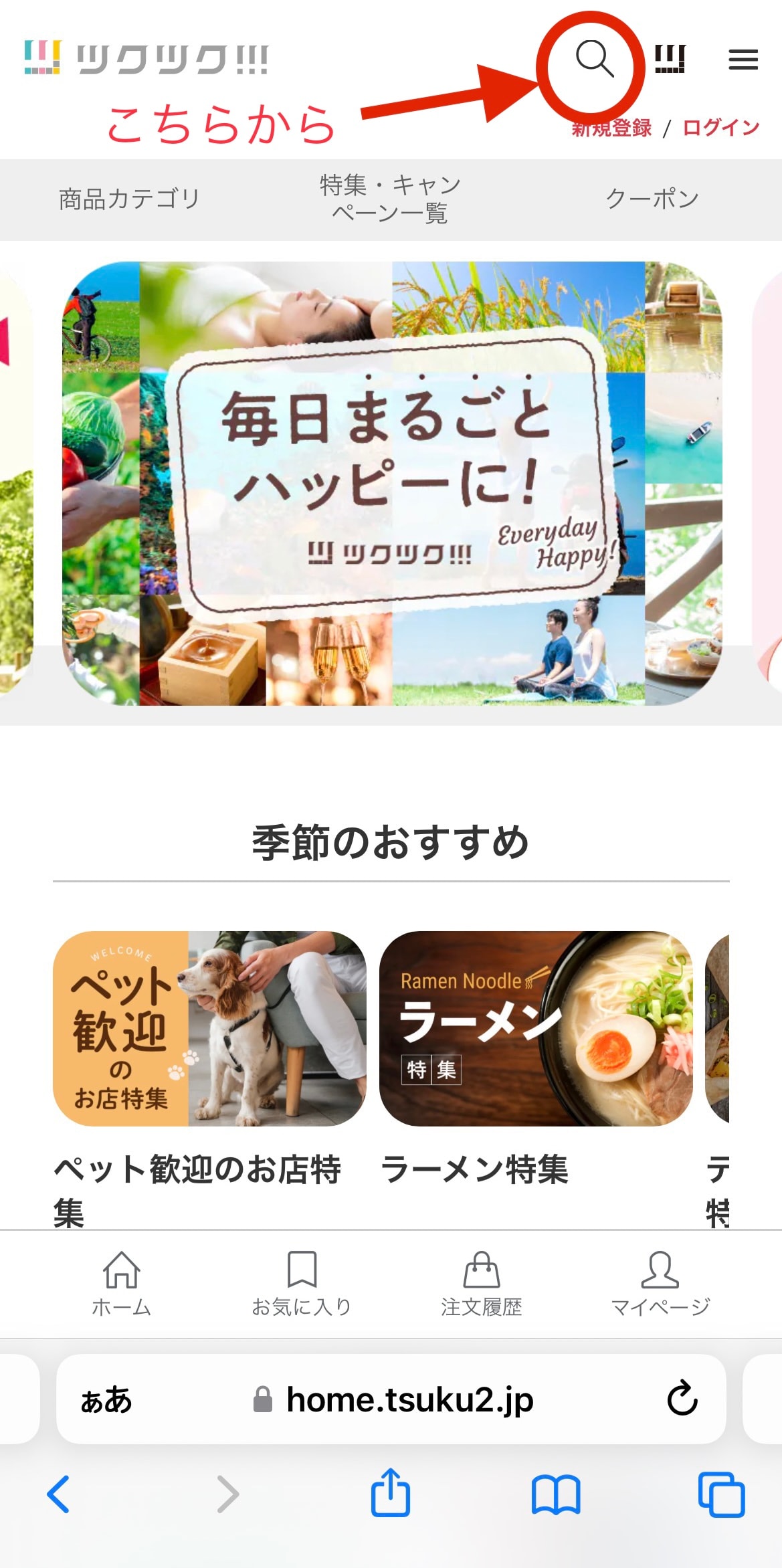782x1568 pixels.
Task: Tap the ツクツク!!! logo to go home
Action: 146,59
